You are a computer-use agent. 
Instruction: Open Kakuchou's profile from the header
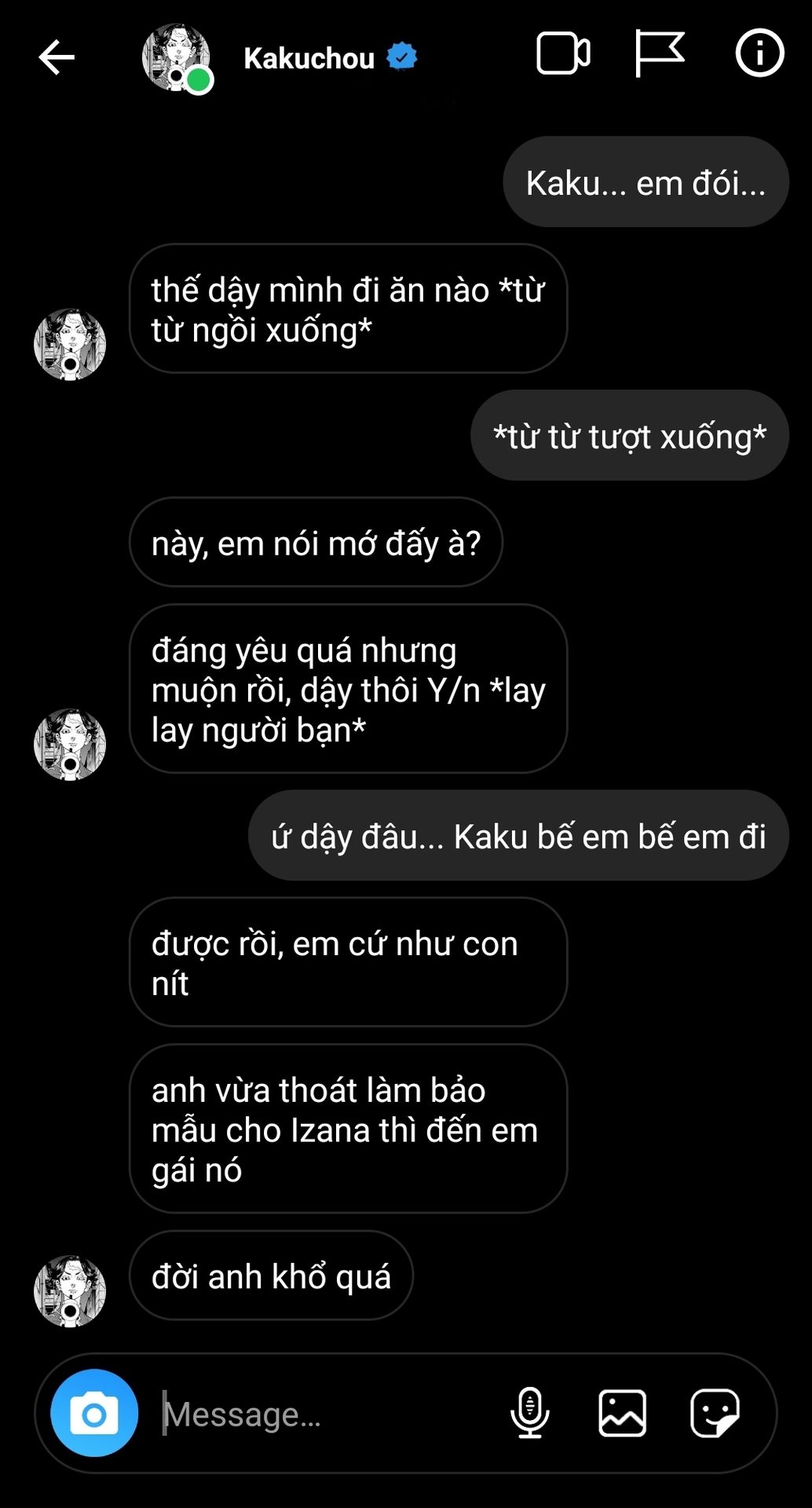click(x=309, y=58)
